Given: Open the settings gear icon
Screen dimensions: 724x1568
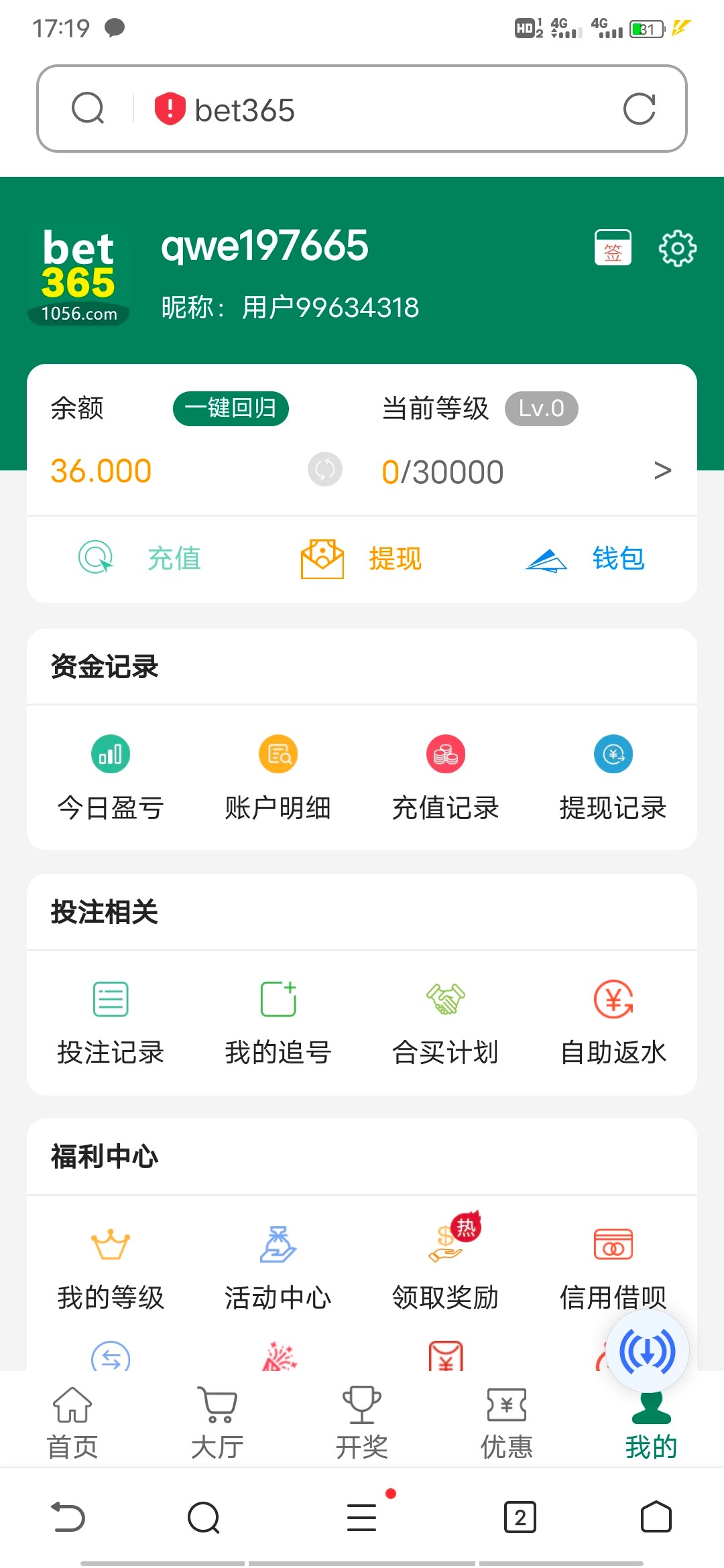Looking at the screenshot, I should point(678,247).
